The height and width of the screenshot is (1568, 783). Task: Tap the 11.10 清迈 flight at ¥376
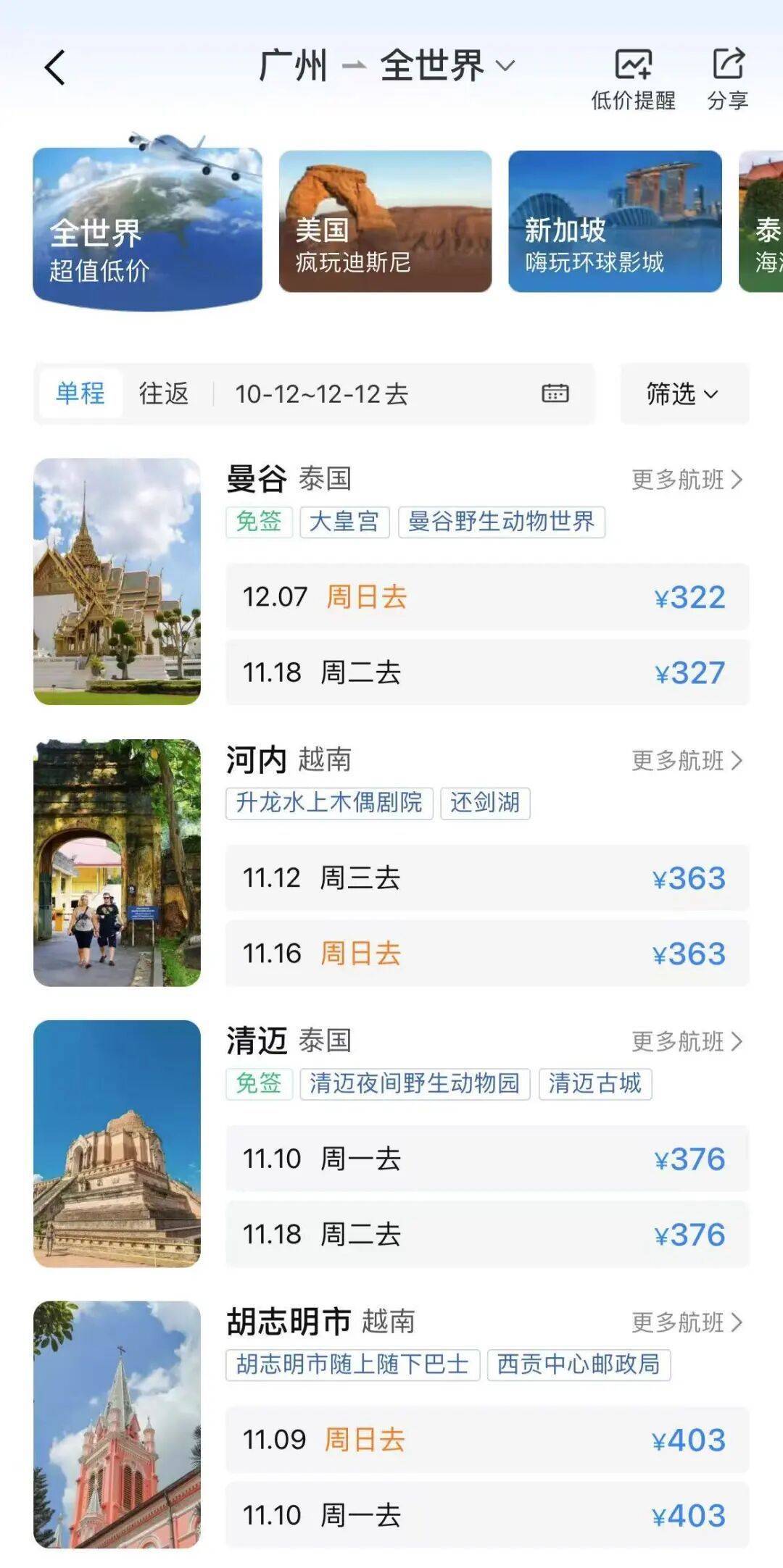[x=486, y=1159]
